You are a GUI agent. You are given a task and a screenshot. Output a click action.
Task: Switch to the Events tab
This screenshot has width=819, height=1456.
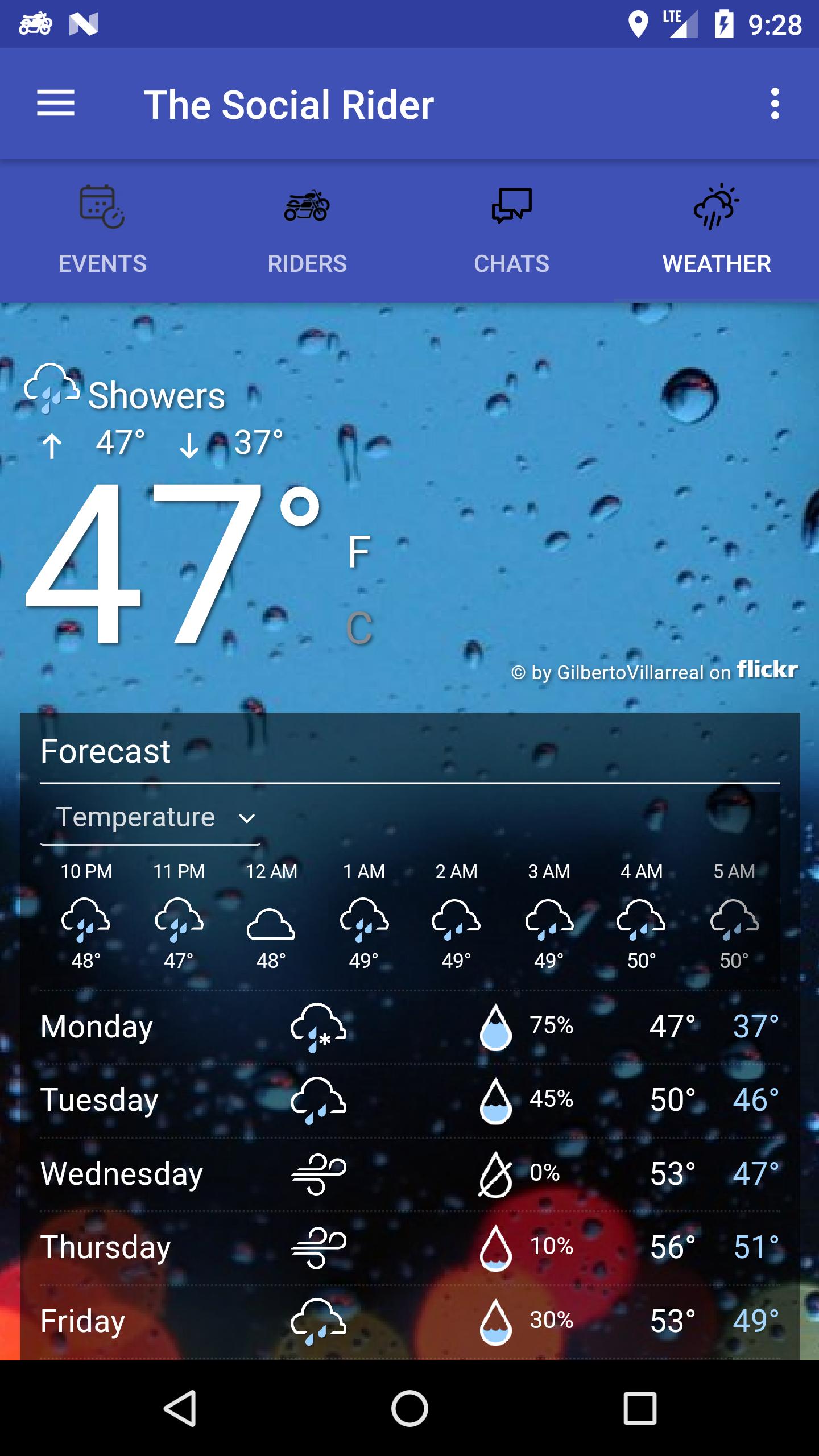click(102, 230)
